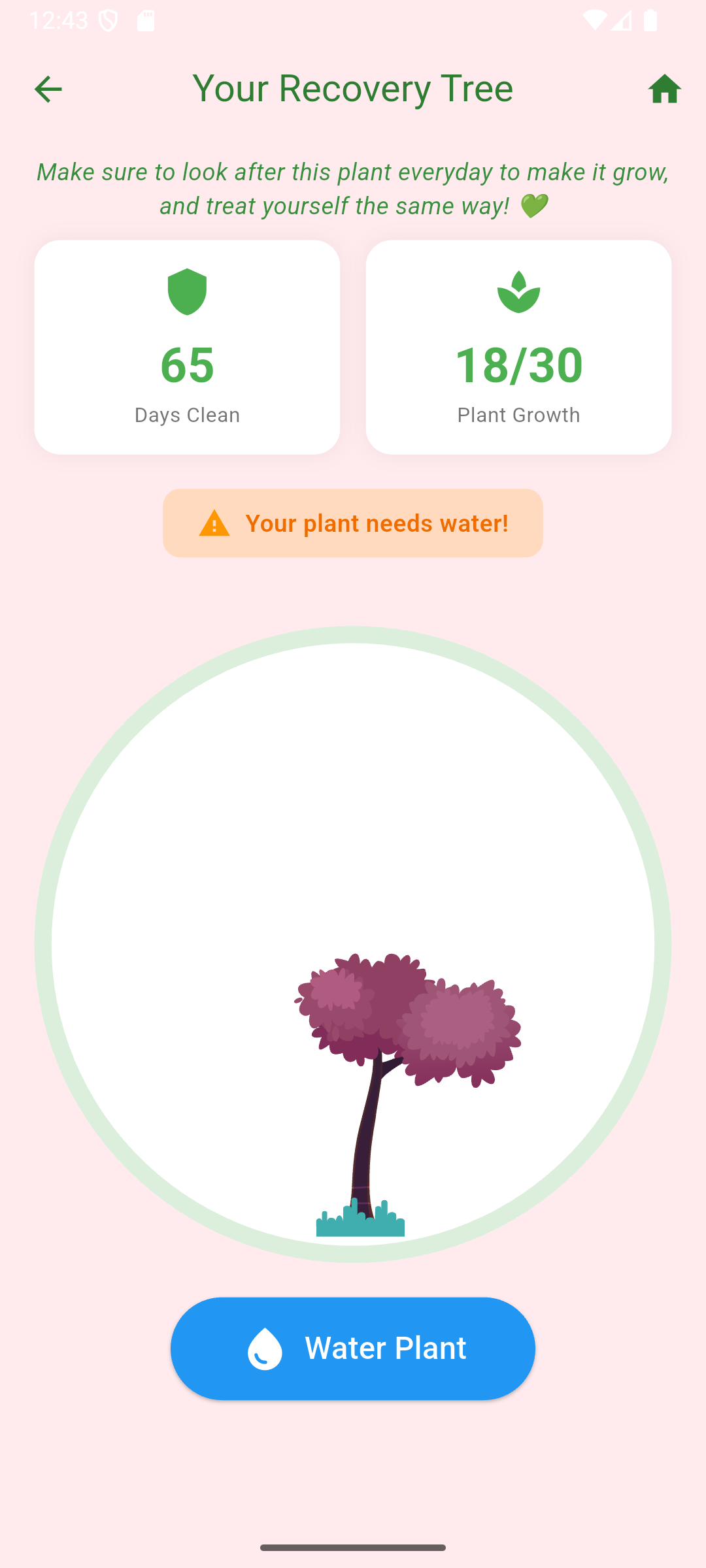This screenshot has width=706, height=1568.
Task: Click the 65 days clean counter
Action: [x=188, y=365]
